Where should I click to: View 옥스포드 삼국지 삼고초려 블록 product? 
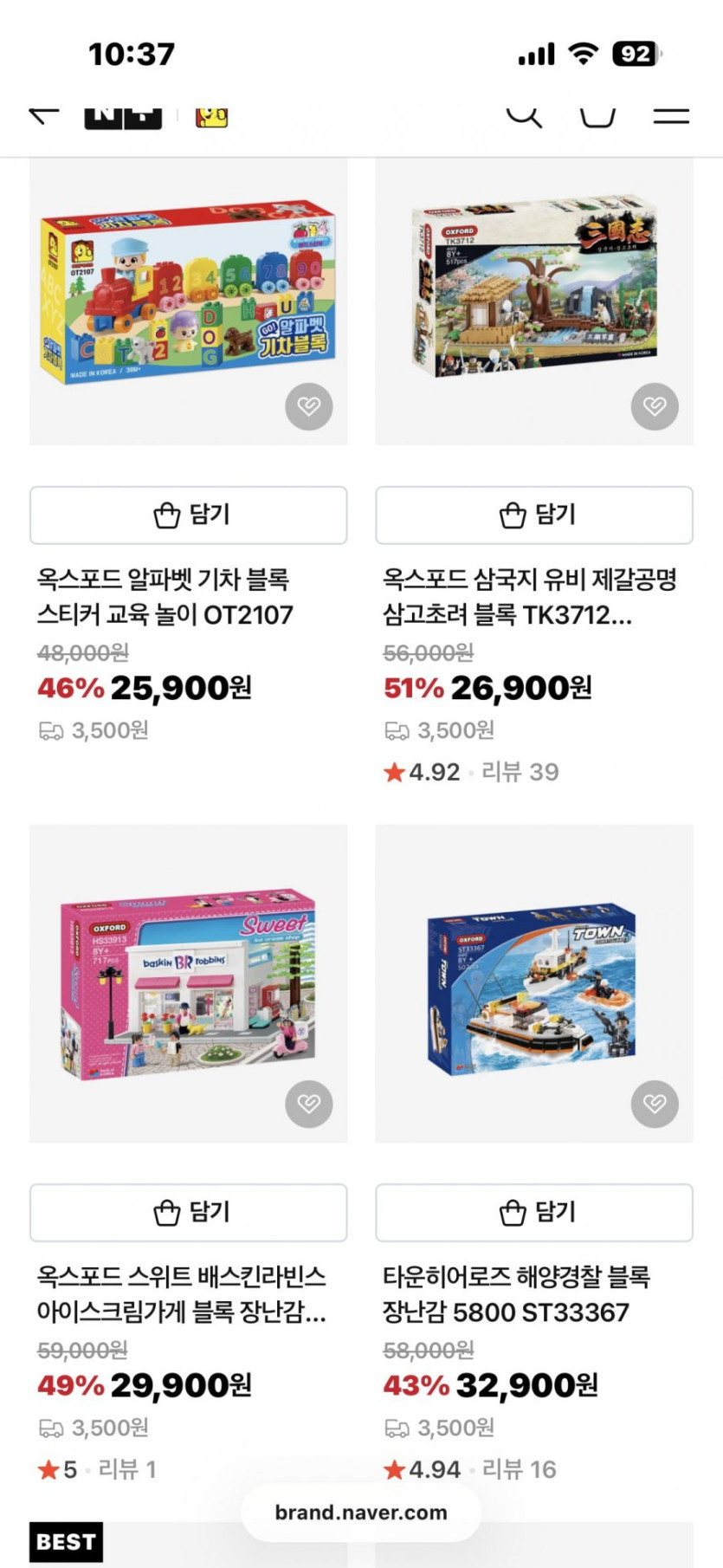click(x=529, y=597)
